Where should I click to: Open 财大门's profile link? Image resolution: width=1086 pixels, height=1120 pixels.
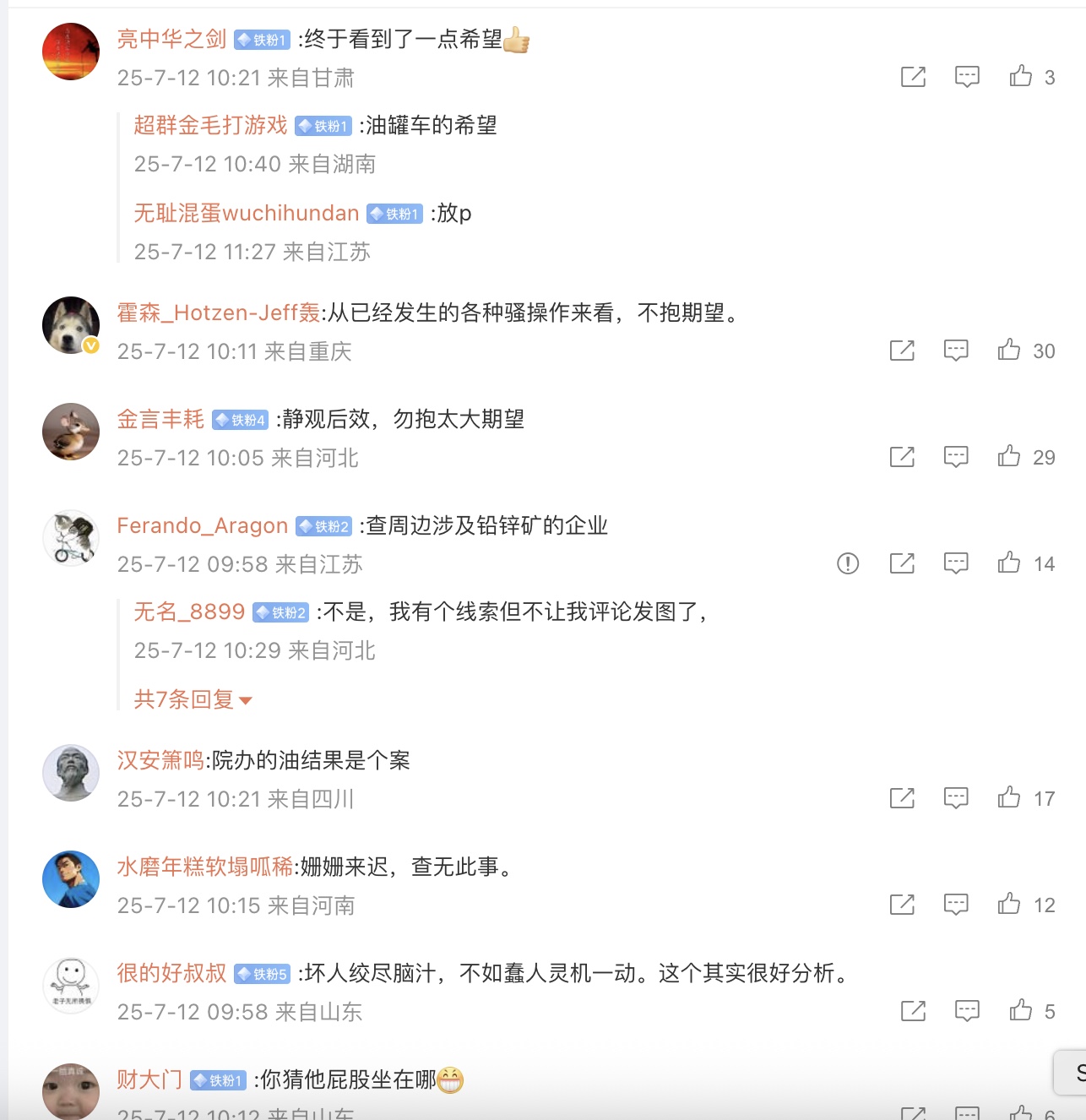pos(149,1079)
